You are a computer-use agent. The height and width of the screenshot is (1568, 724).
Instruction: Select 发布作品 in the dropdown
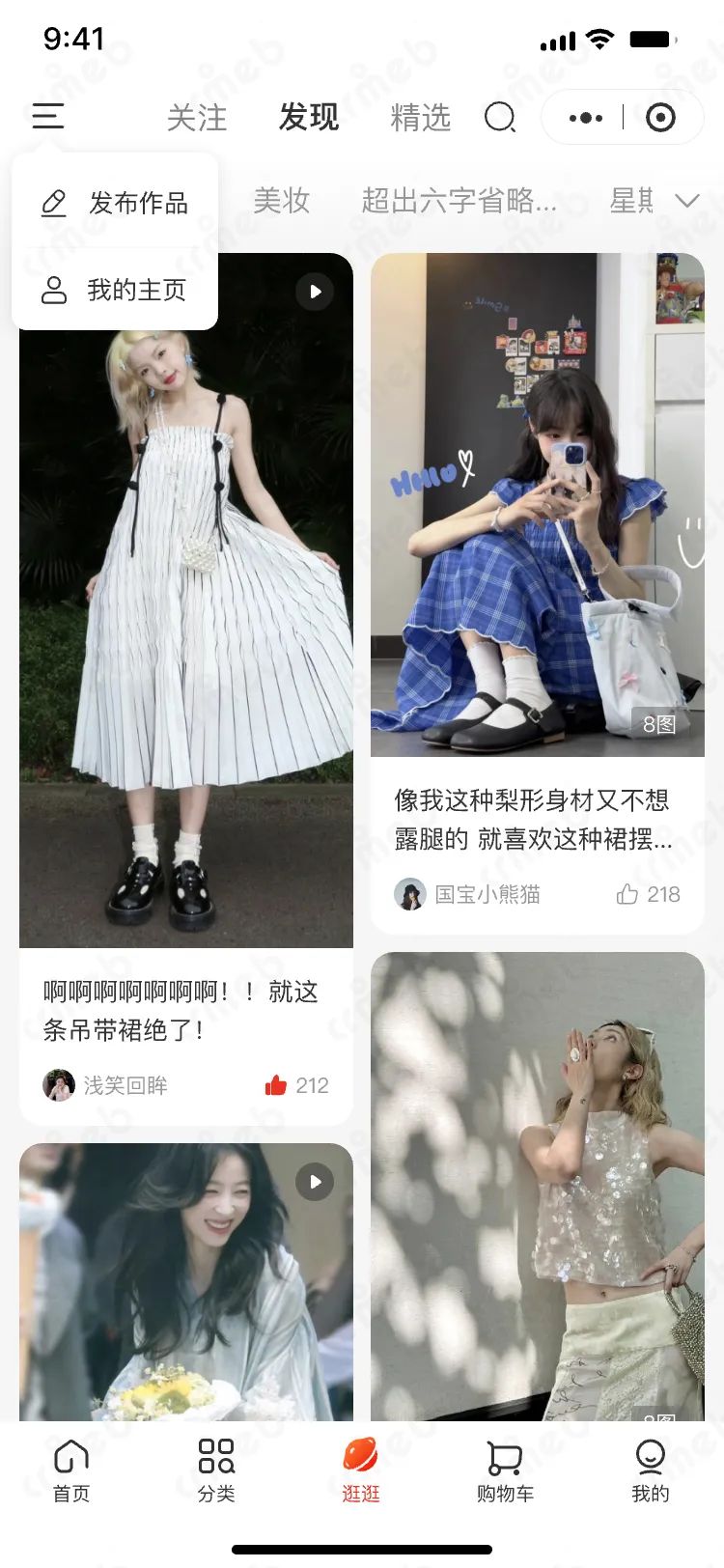pos(116,204)
